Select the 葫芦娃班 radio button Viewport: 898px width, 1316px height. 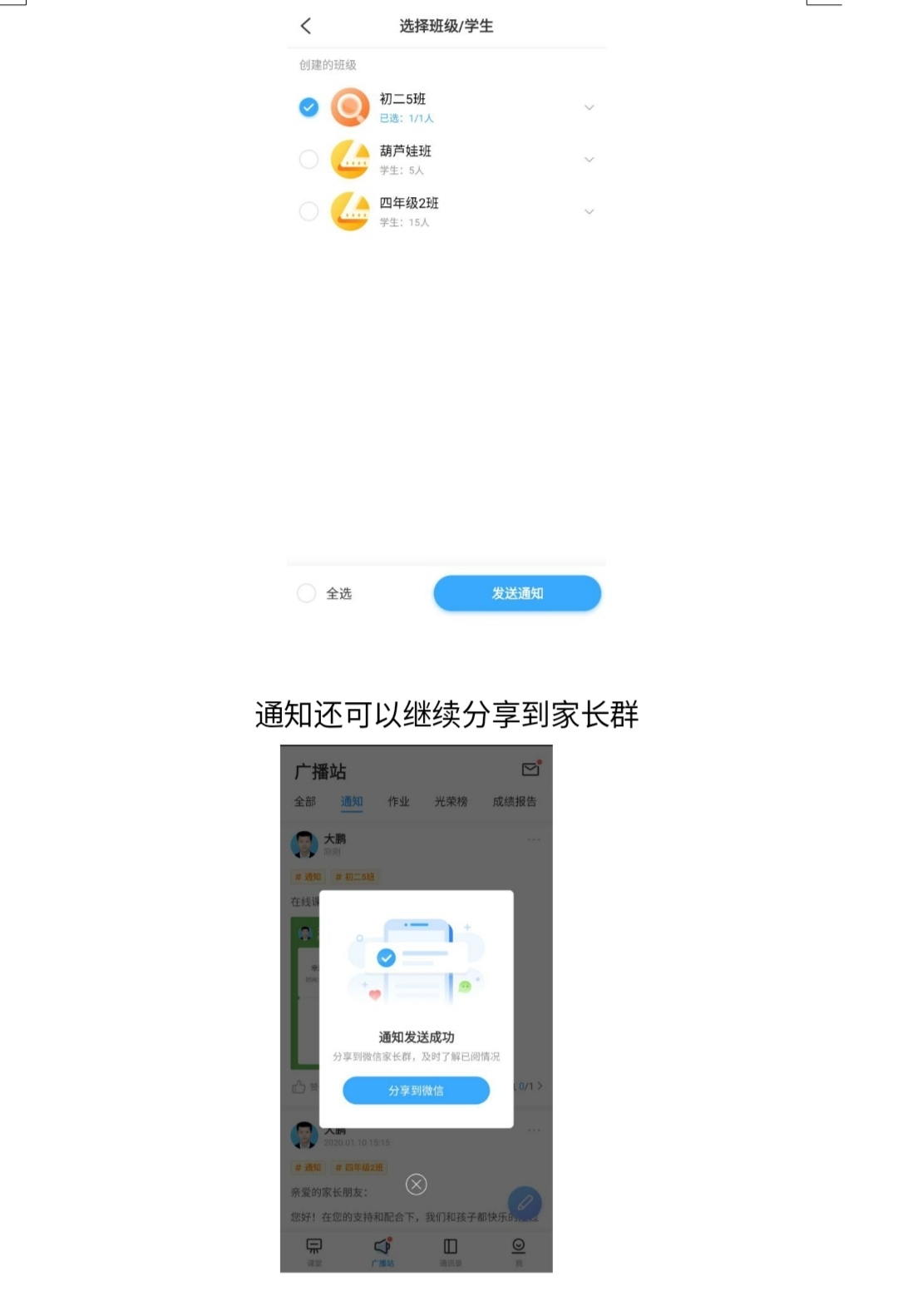point(308,159)
